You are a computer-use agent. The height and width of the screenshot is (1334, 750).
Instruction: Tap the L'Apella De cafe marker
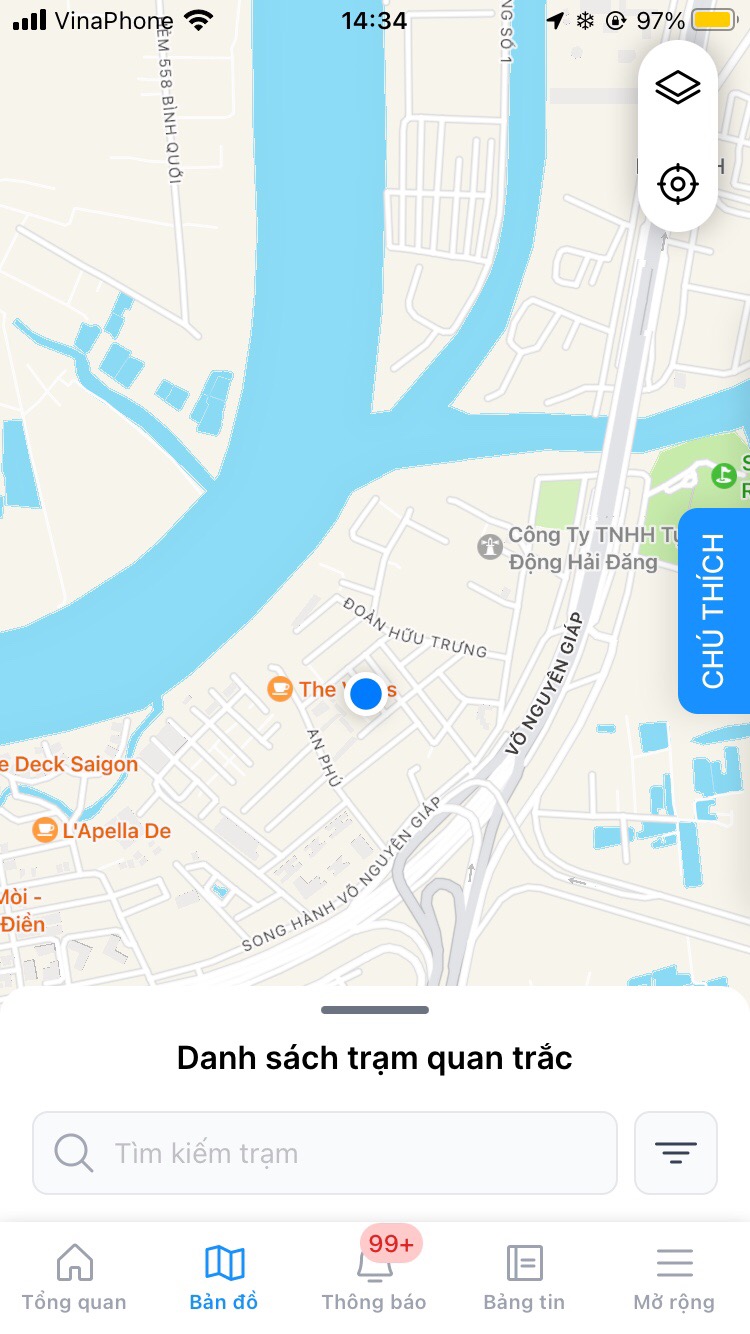[45, 830]
